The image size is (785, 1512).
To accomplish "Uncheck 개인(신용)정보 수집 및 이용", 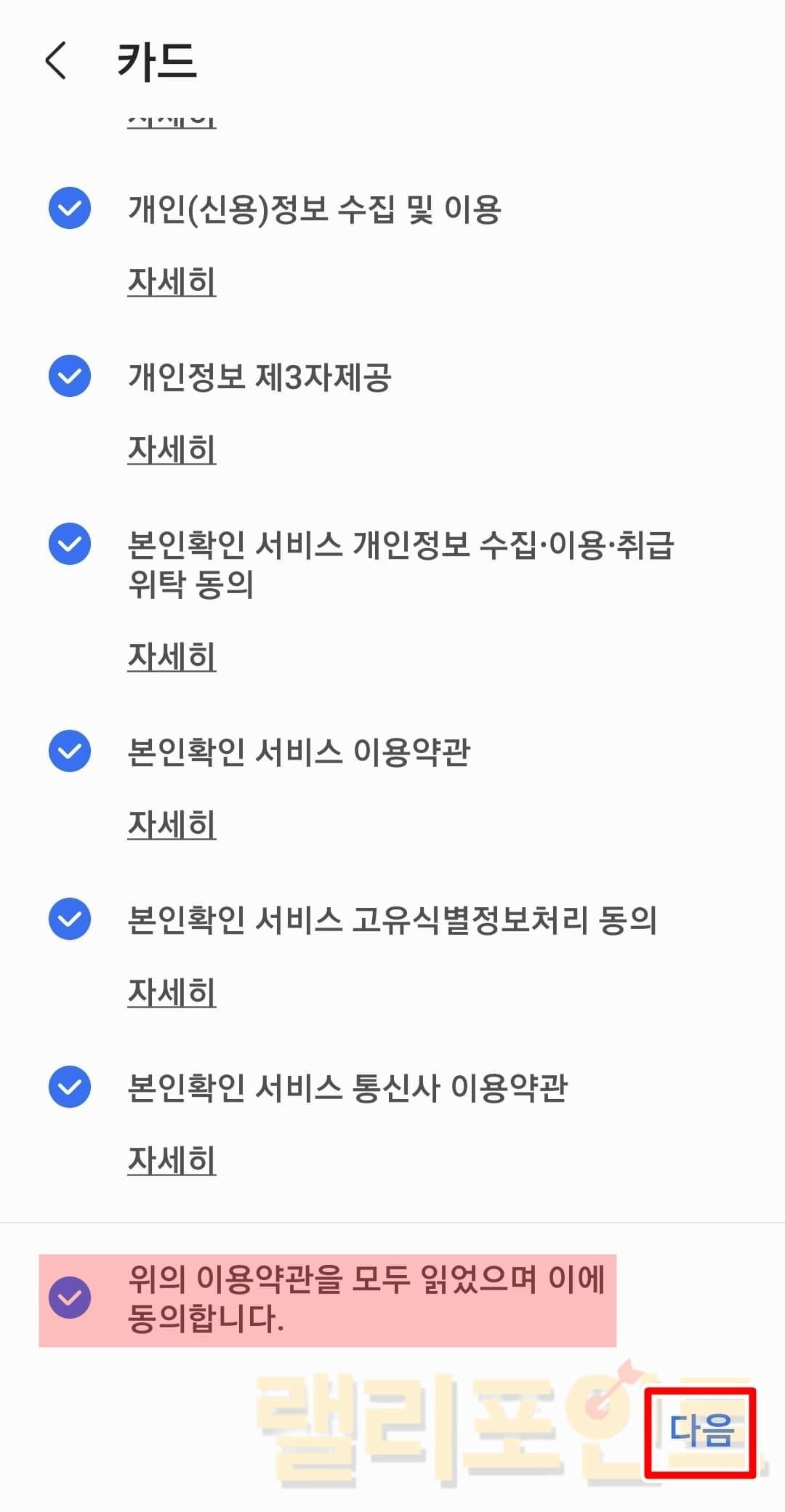I will coord(70,209).
